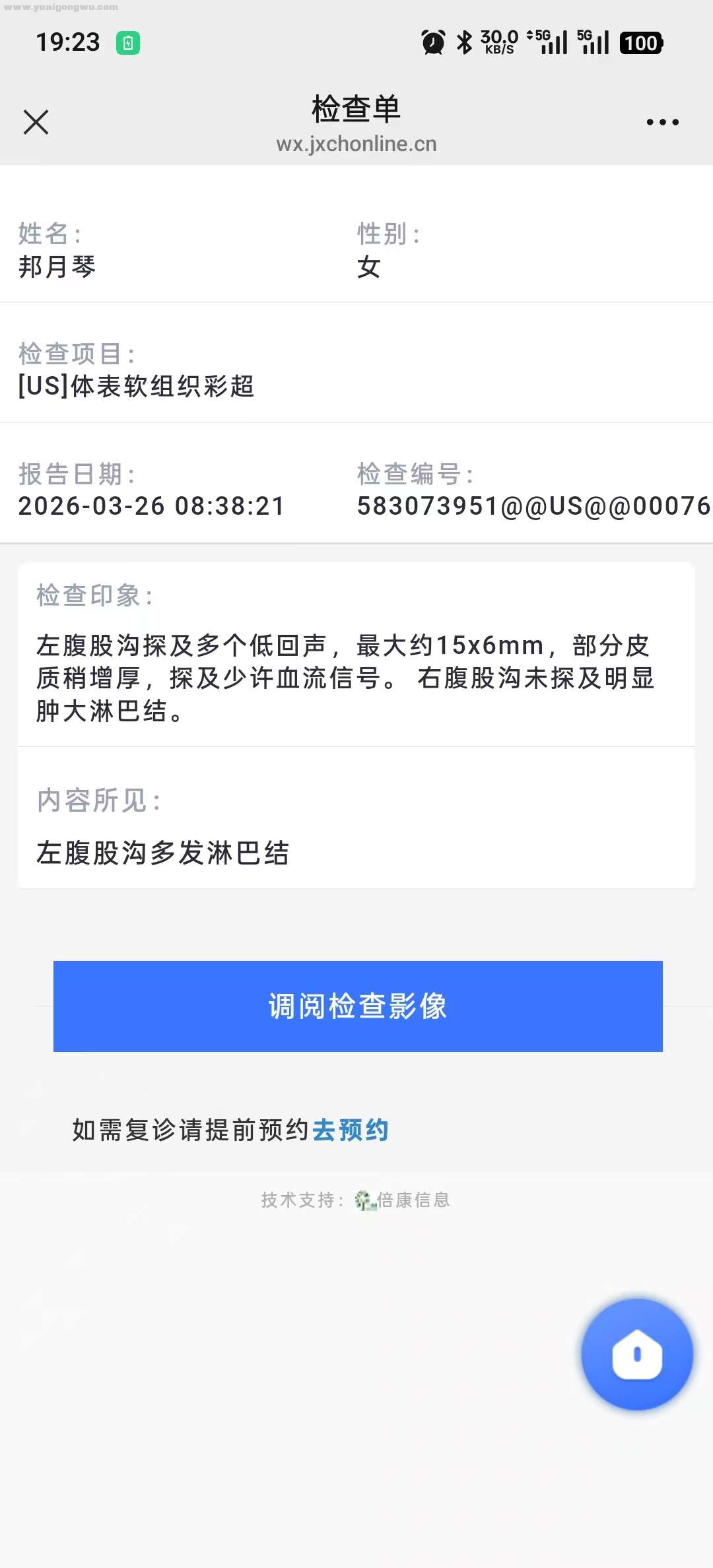
Task: Tap the 30.0 KB/S network speed indicator
Action: tap(498, 42)
